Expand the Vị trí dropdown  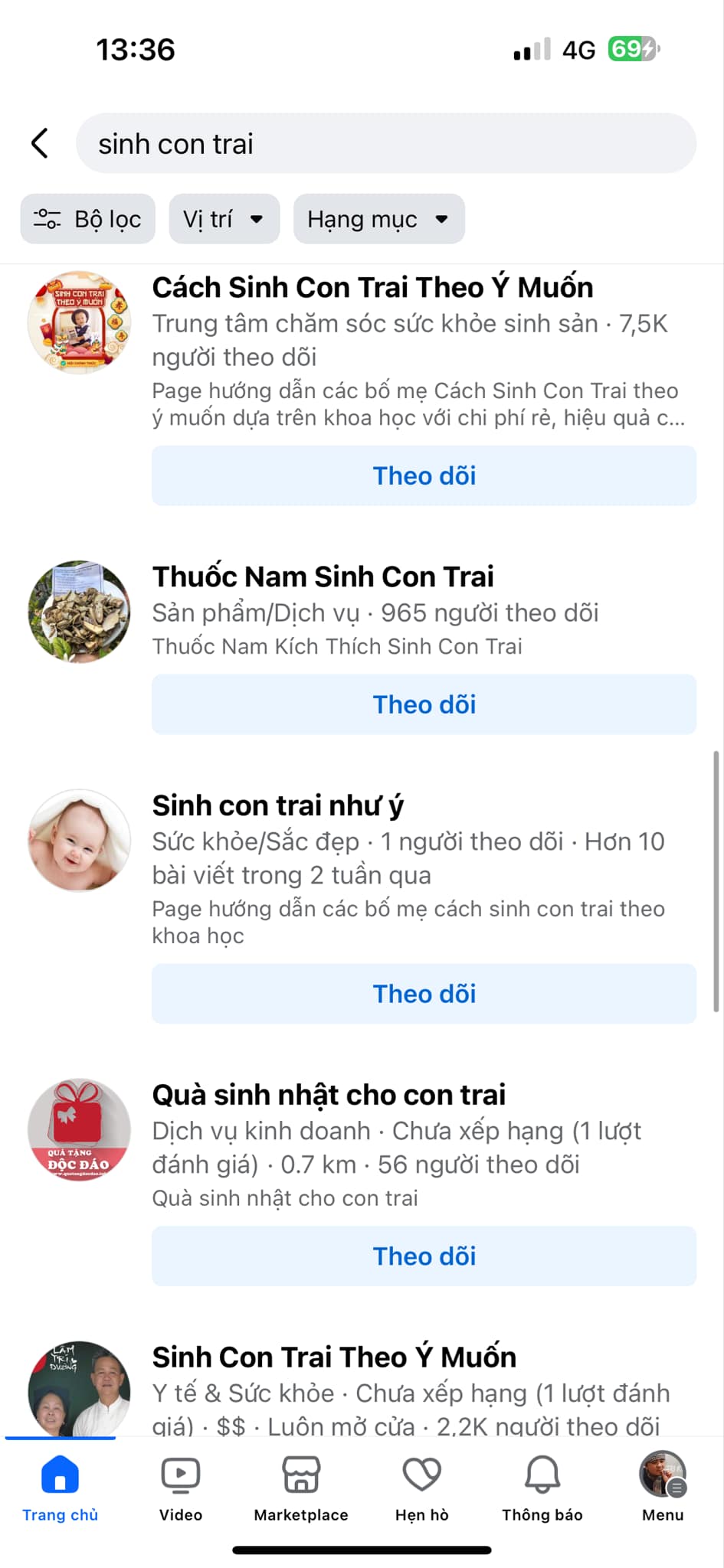pyautogui.click(x=224, y=220)
